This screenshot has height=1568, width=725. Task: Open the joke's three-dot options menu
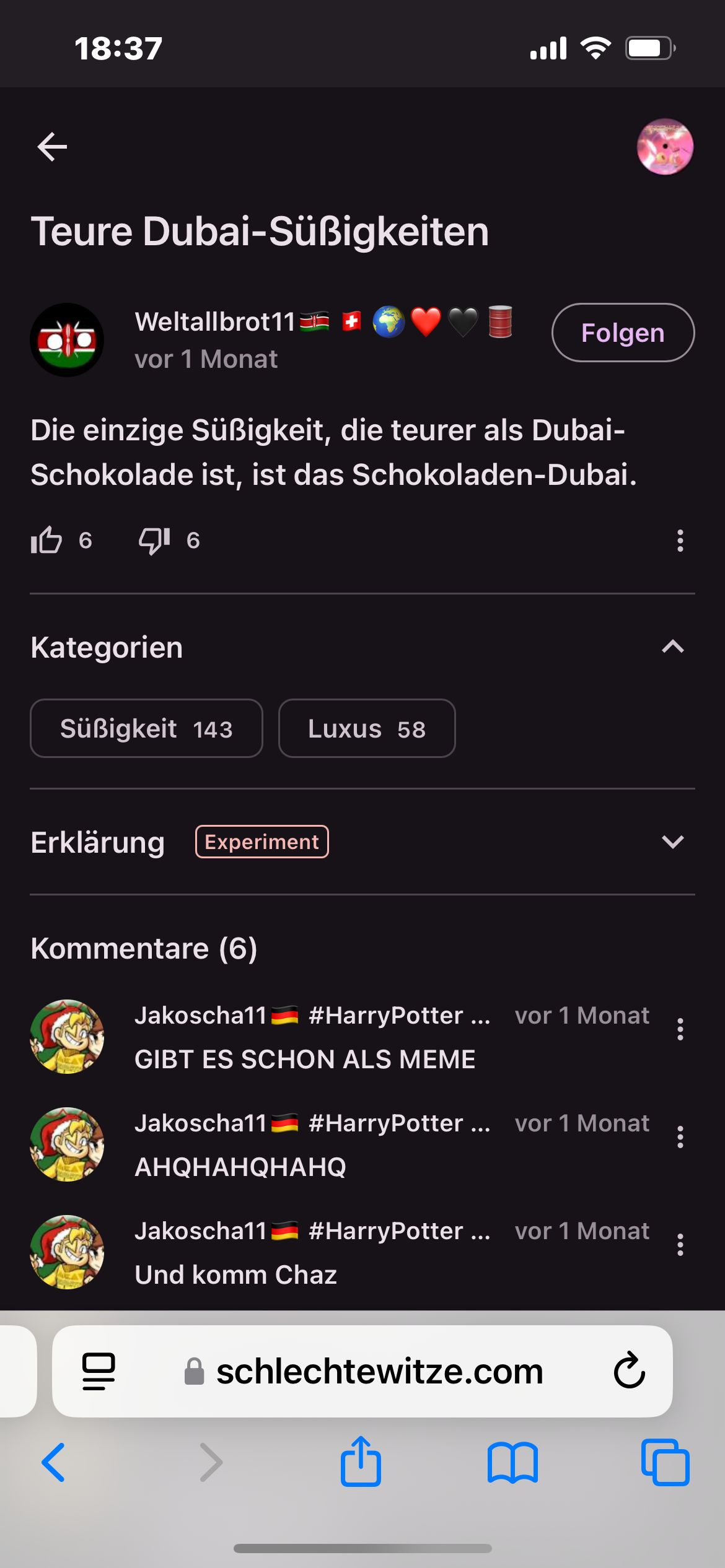click(x=680, y=541)
